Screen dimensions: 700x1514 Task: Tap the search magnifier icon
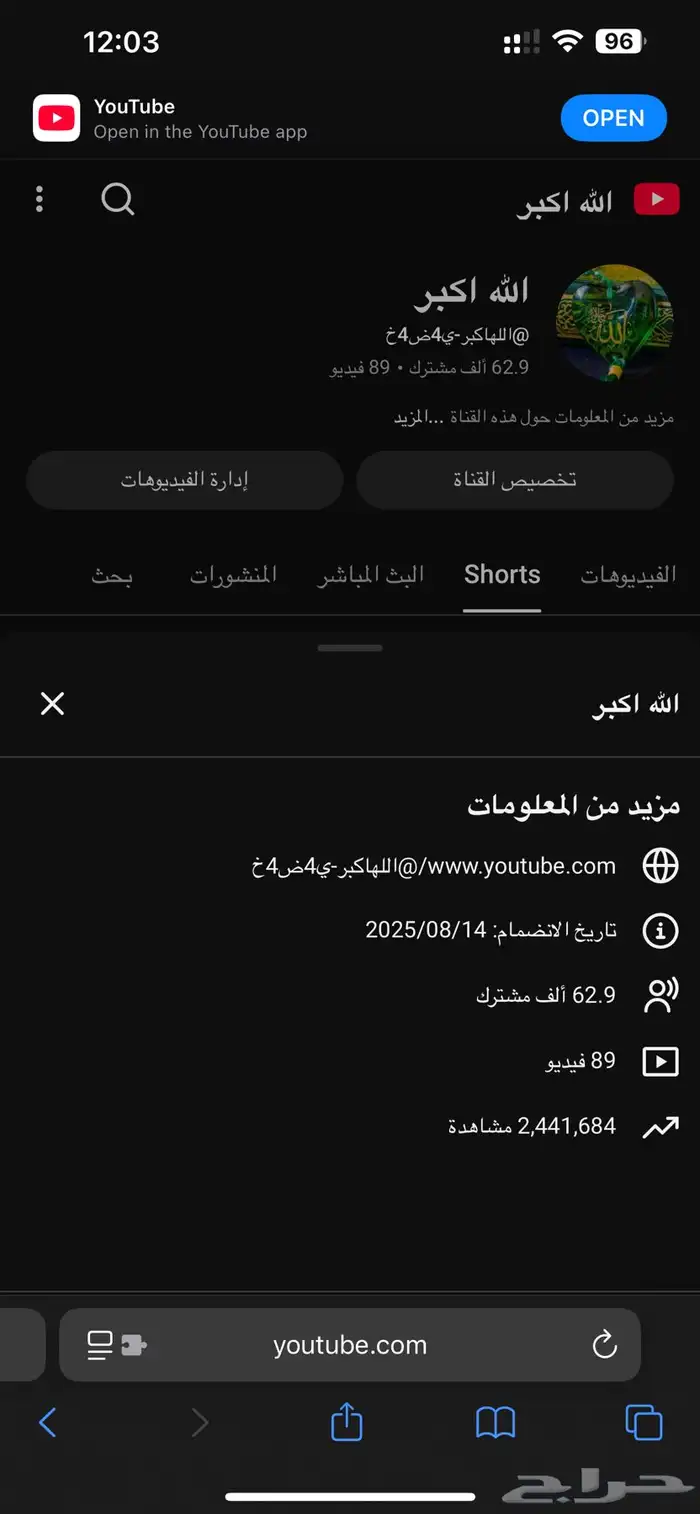118,199
